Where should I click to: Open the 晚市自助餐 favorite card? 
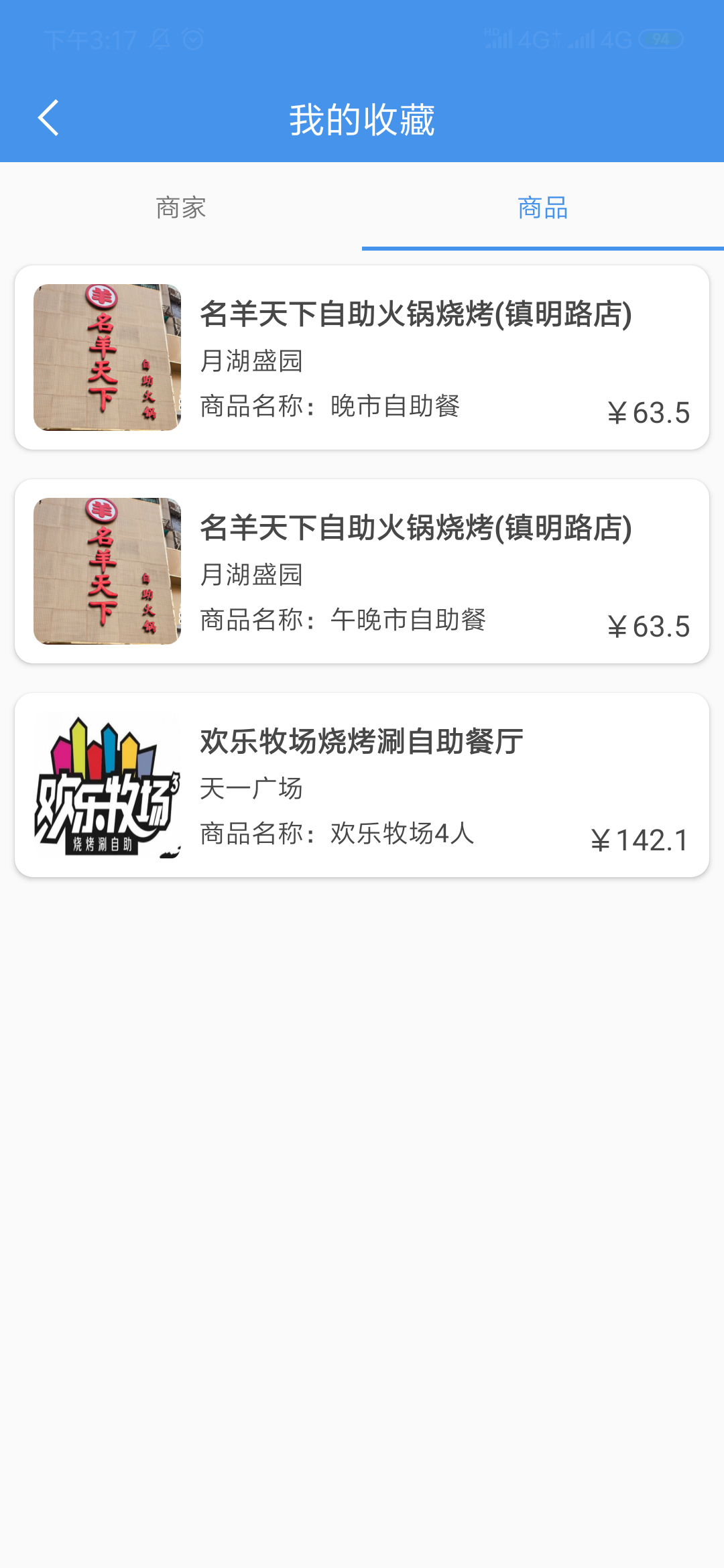[x=362, y=358]
